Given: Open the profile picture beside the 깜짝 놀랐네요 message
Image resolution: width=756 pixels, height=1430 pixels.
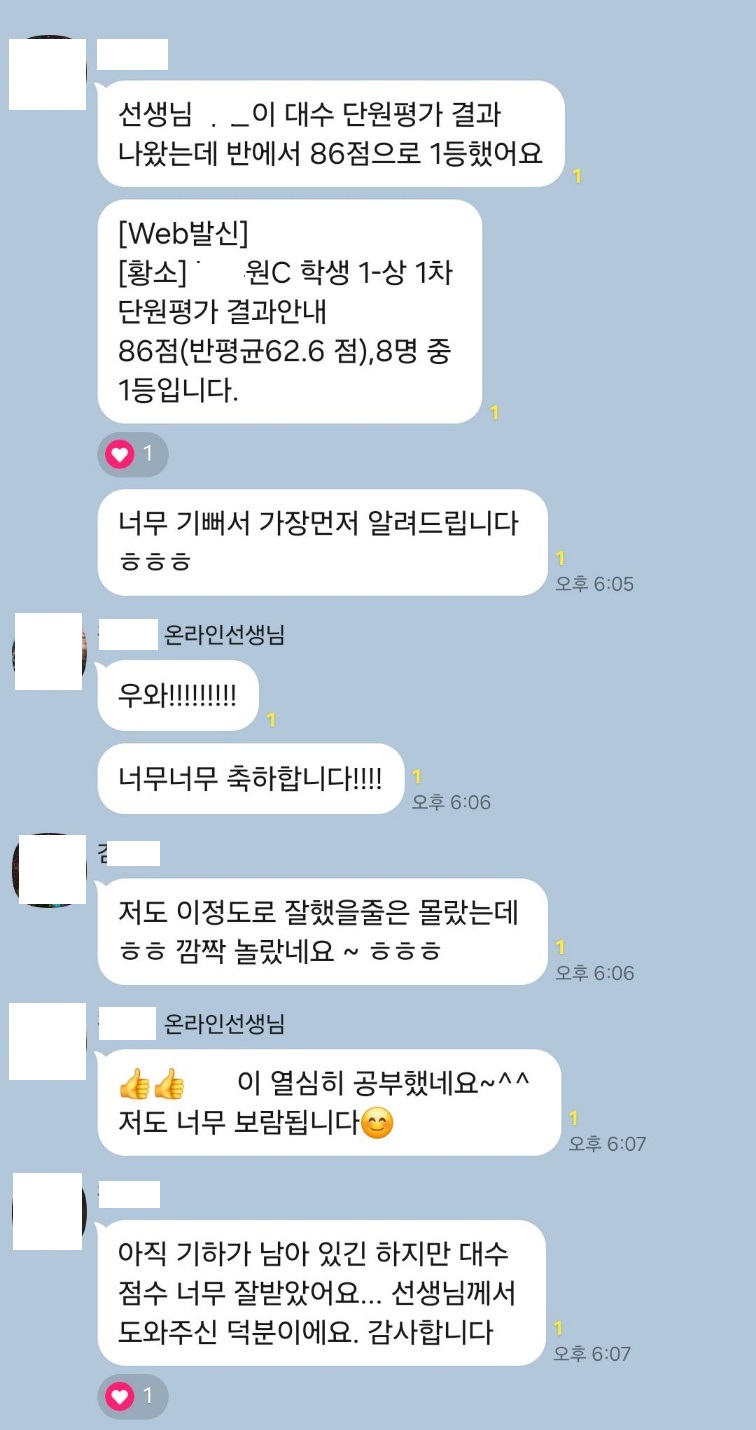Looking at the screenshot, I should coord(48,870).
